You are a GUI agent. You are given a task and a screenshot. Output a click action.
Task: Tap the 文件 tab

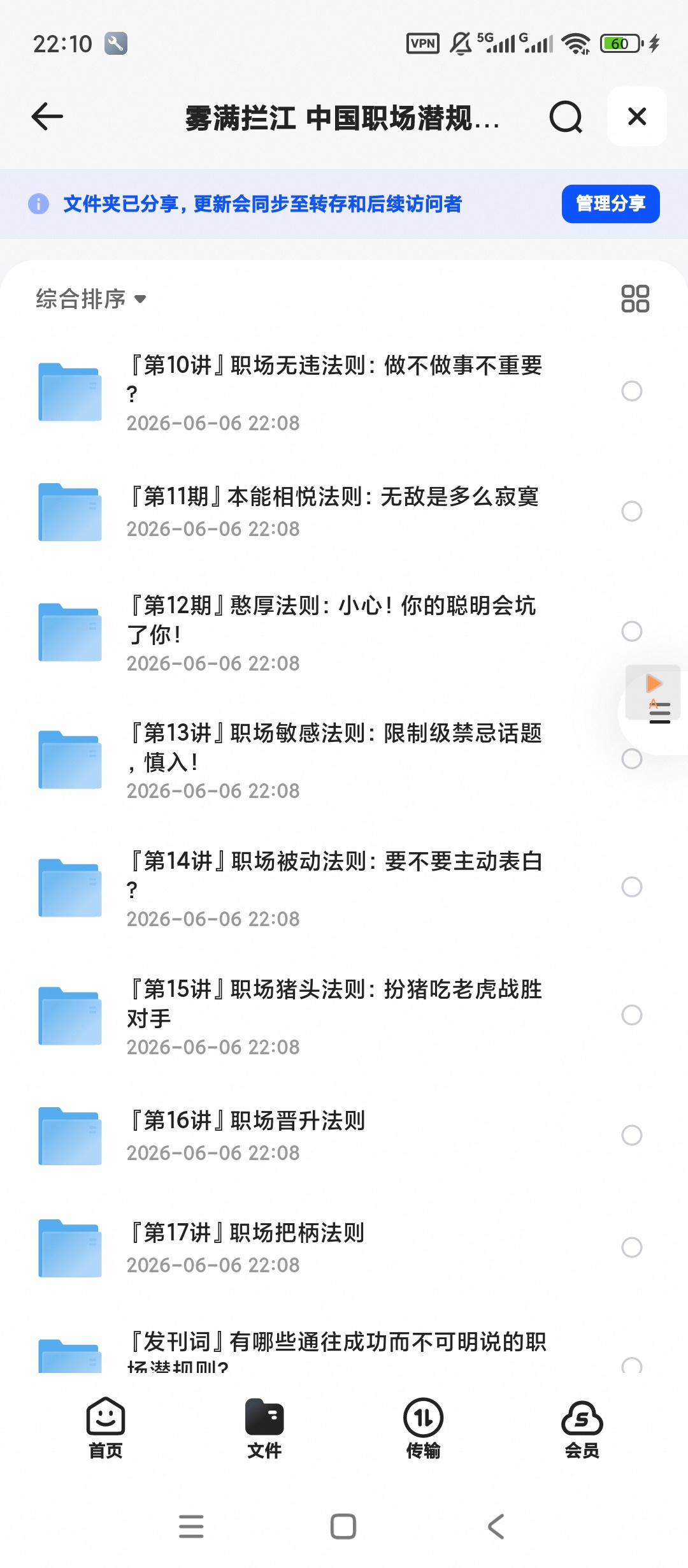(x=264, y=1428)
